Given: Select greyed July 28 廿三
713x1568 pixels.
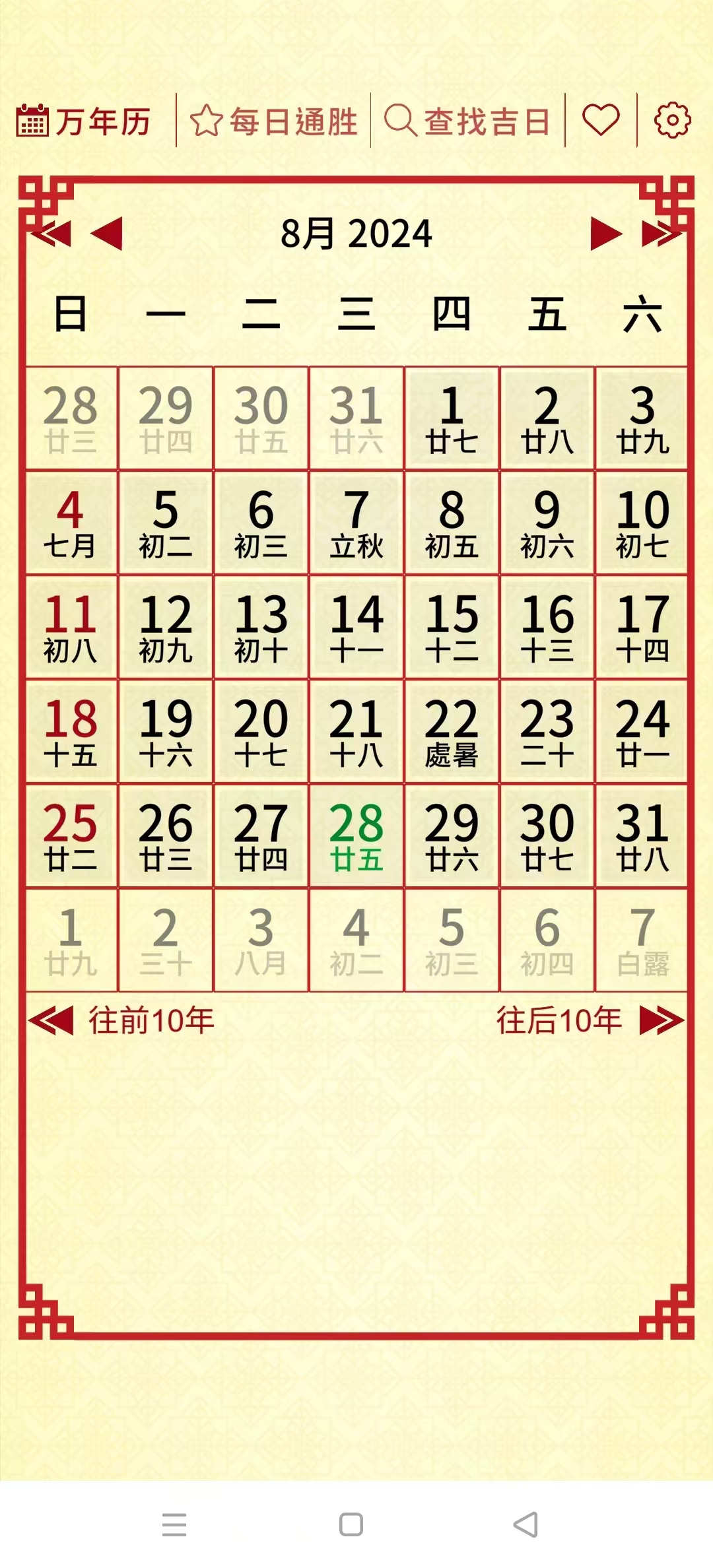Looking at the screenshot, I should tap(71, 418).
